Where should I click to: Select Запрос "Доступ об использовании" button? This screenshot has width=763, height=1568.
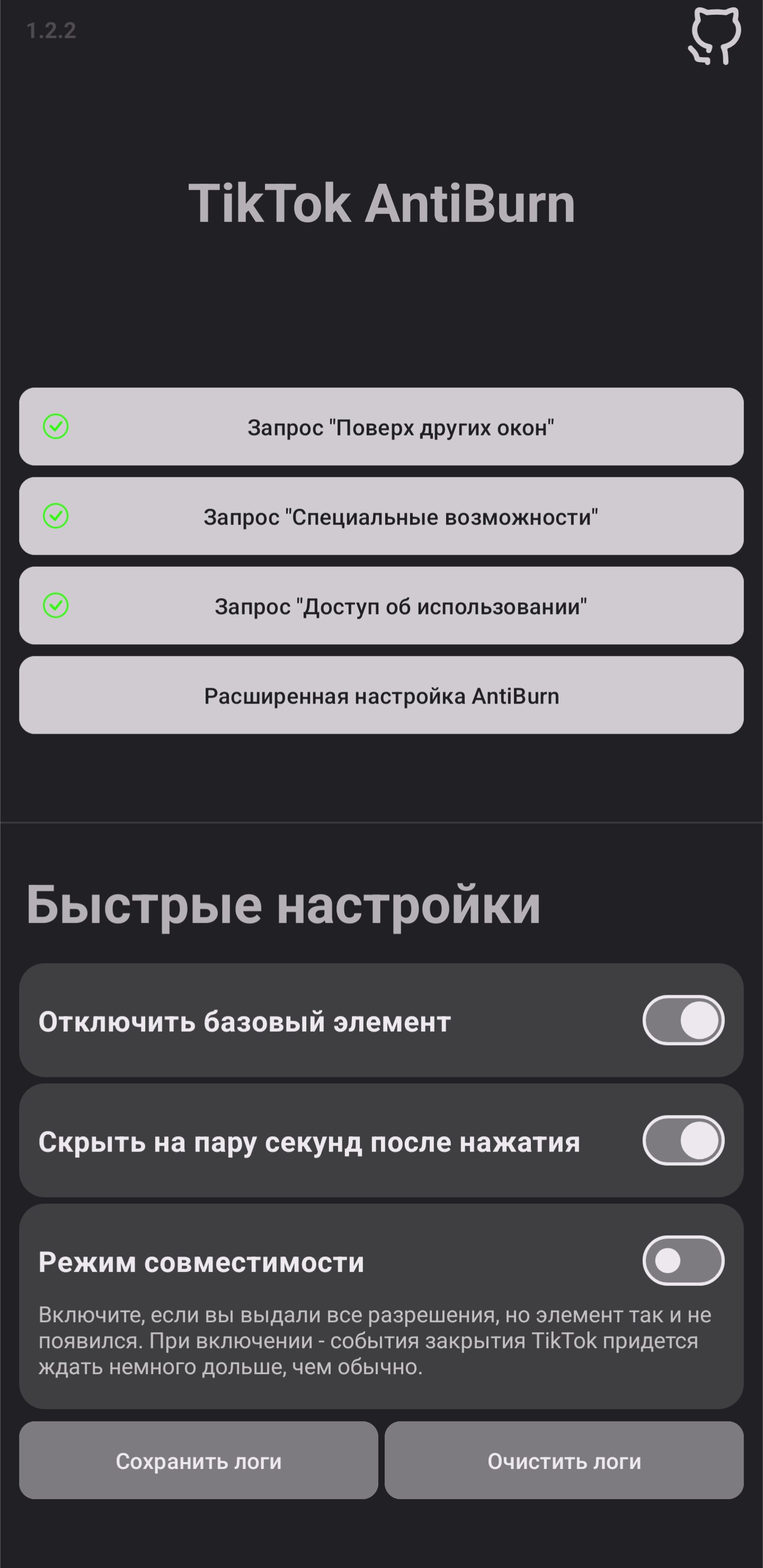point(381,605)
